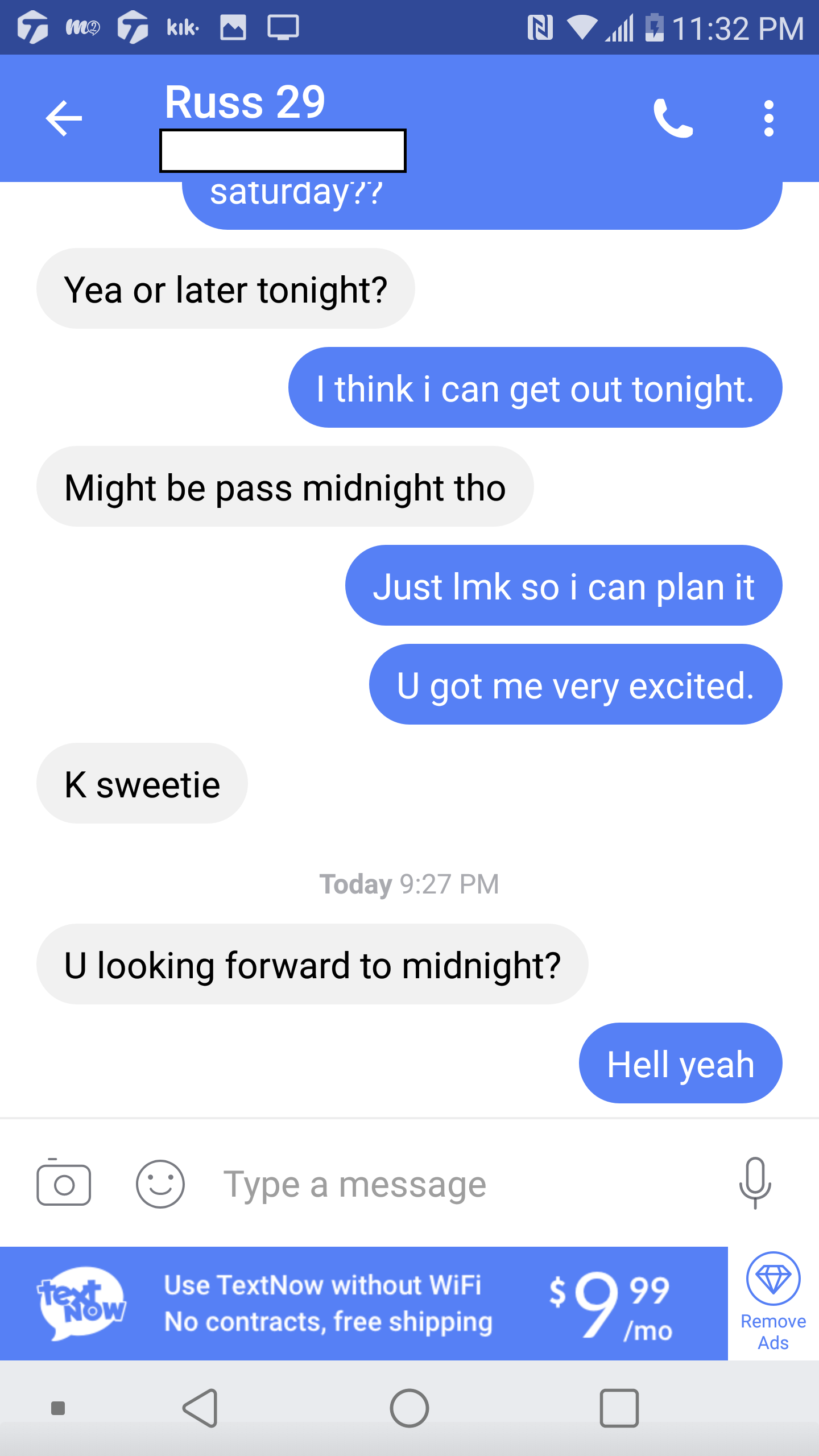
Task: Go to the home screen
Action: (409, 1408)
